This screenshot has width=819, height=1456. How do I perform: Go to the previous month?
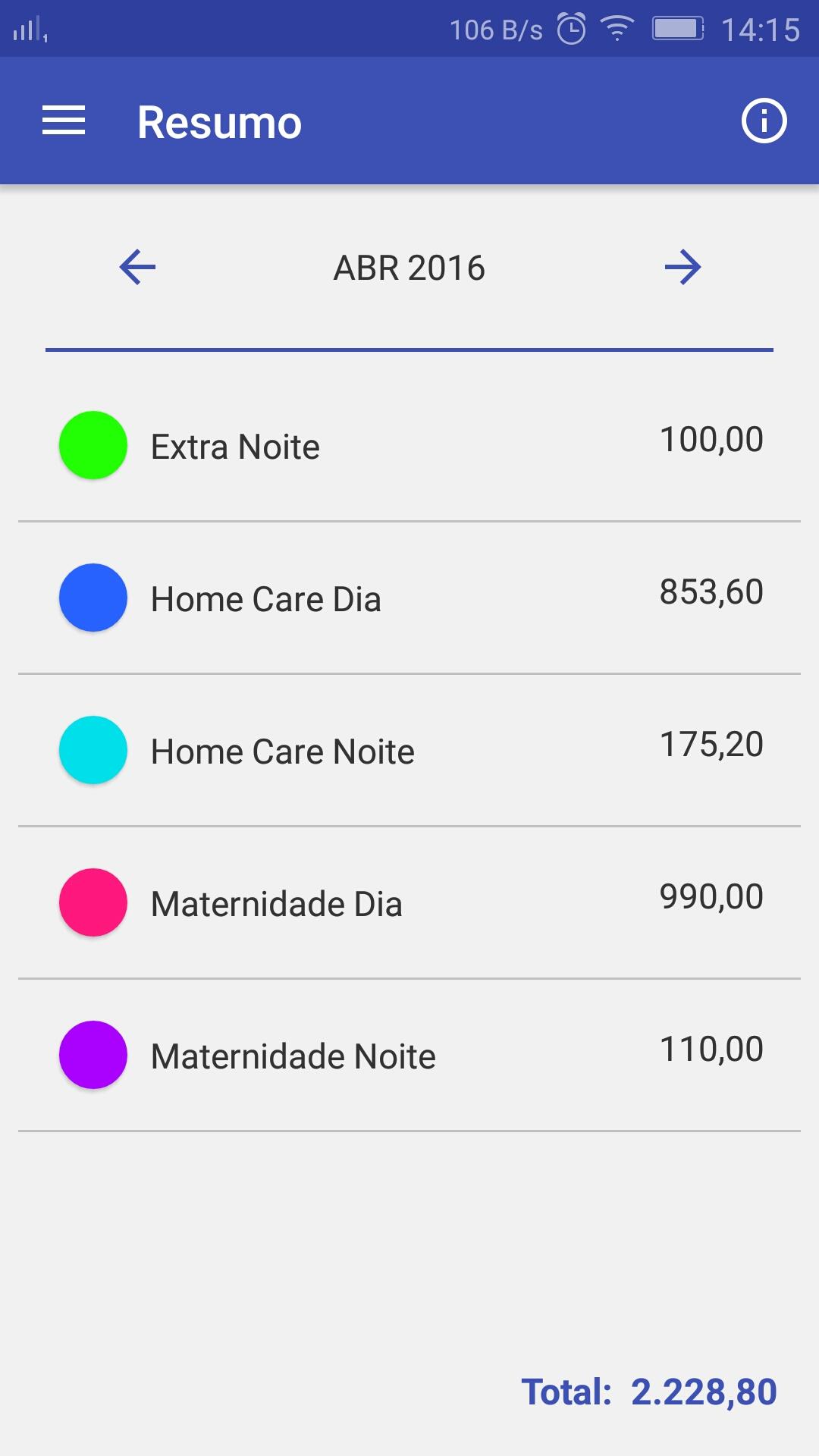click(137, 267)
